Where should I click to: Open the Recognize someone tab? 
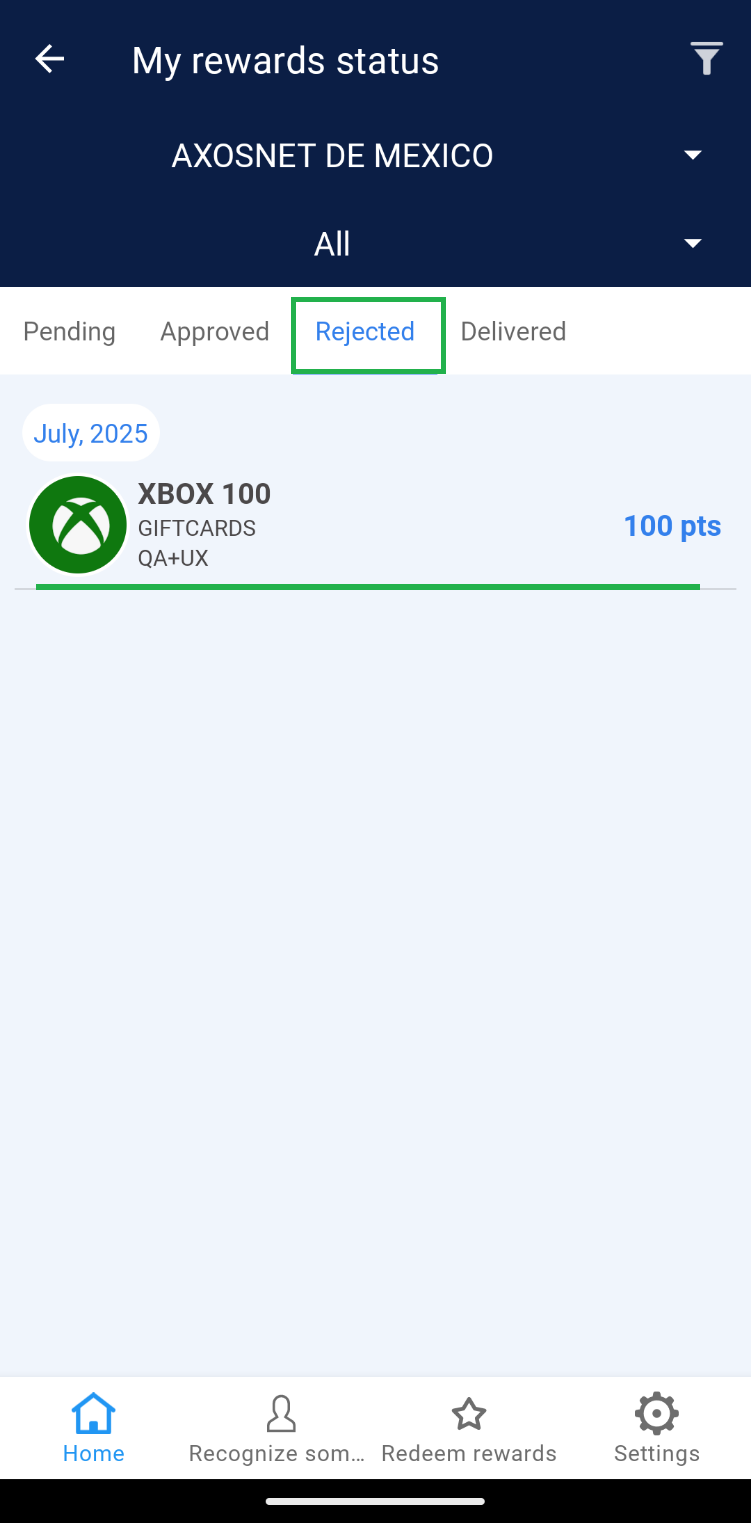[x=278, y=1428]
